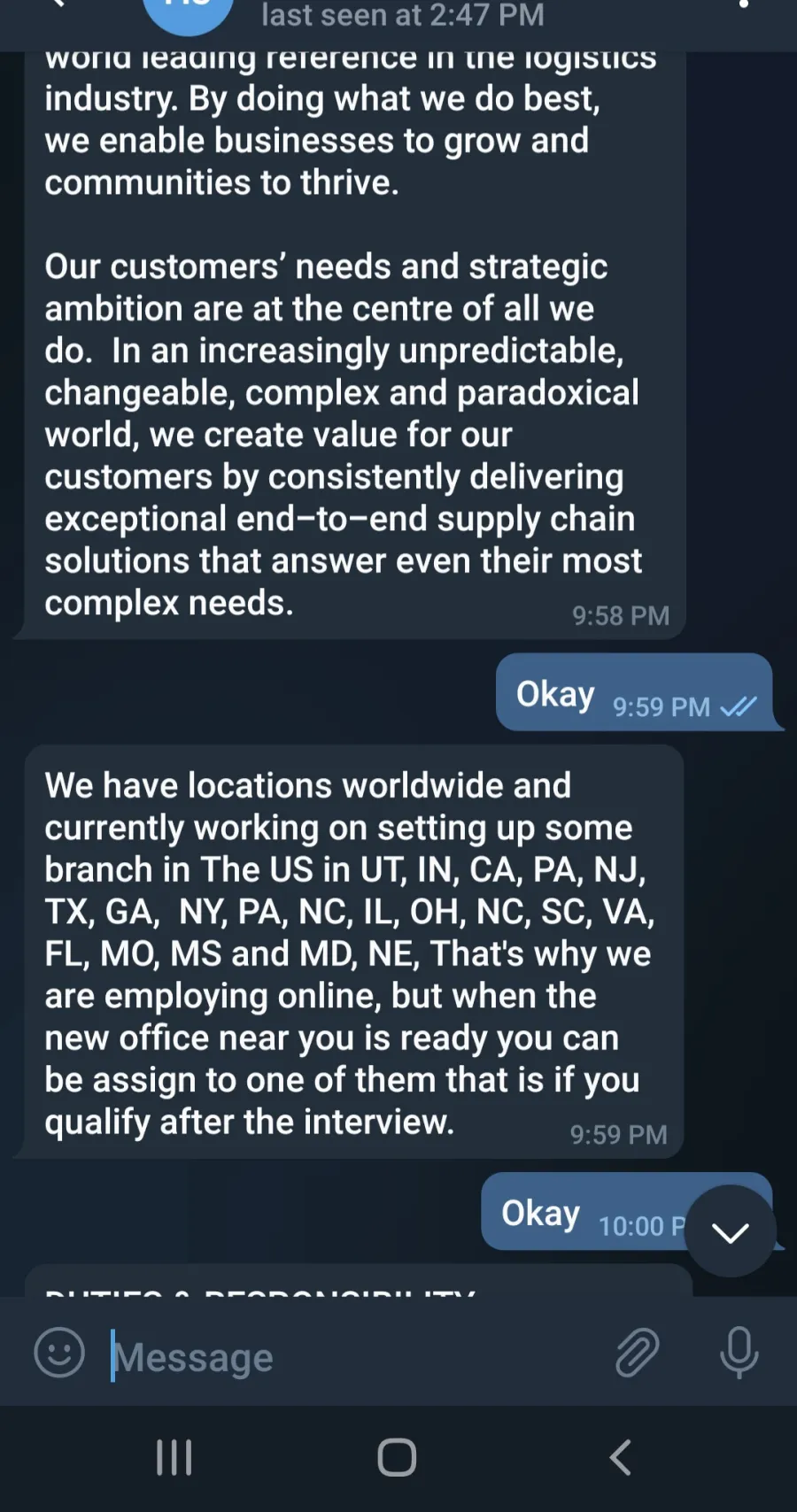
Task: Record a voice message with the microphone
Action: pyautogui.click(x=739, y=1353)
